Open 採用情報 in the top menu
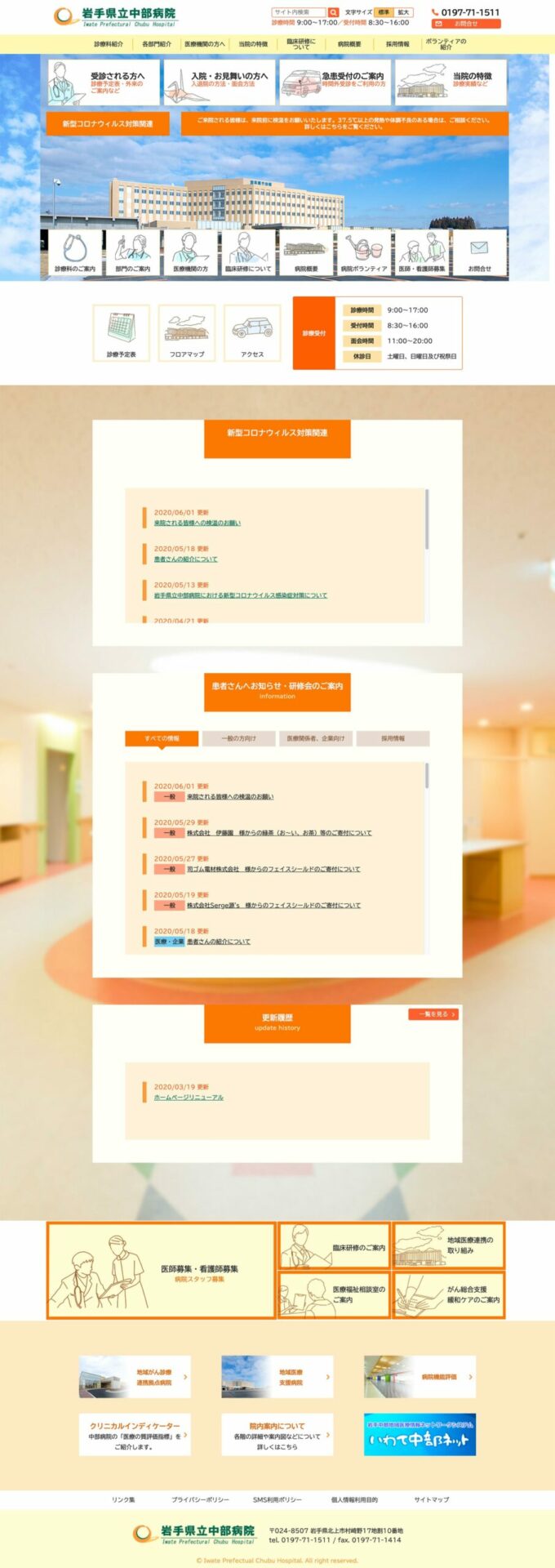 397,44
